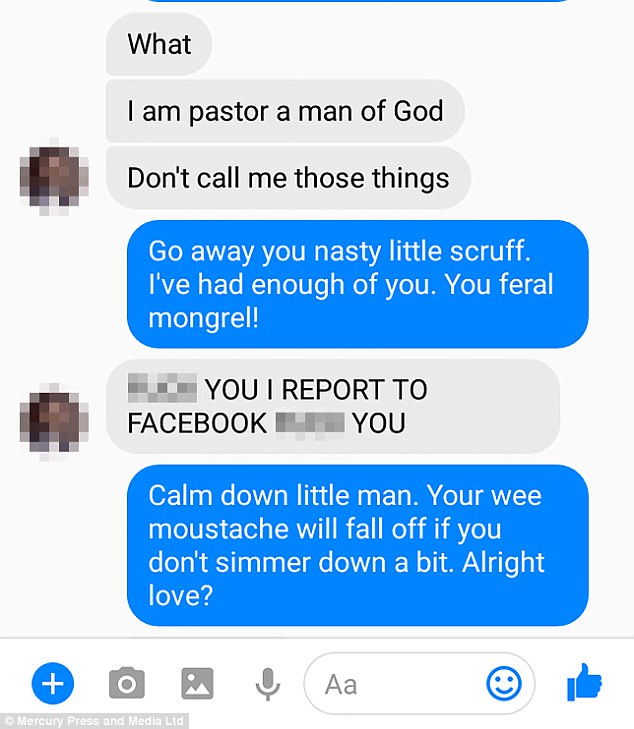
Task: Focus the Aa message text field
Action: 400,684
